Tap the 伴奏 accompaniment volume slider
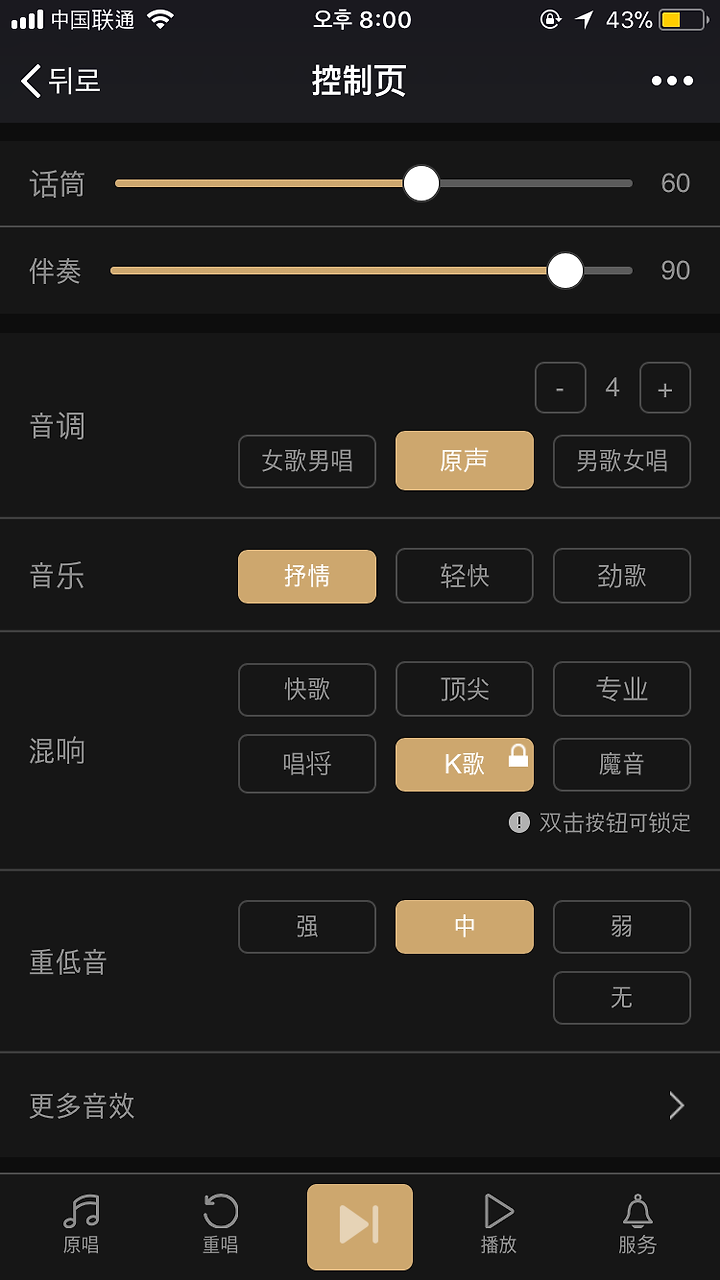 [372, 270]
